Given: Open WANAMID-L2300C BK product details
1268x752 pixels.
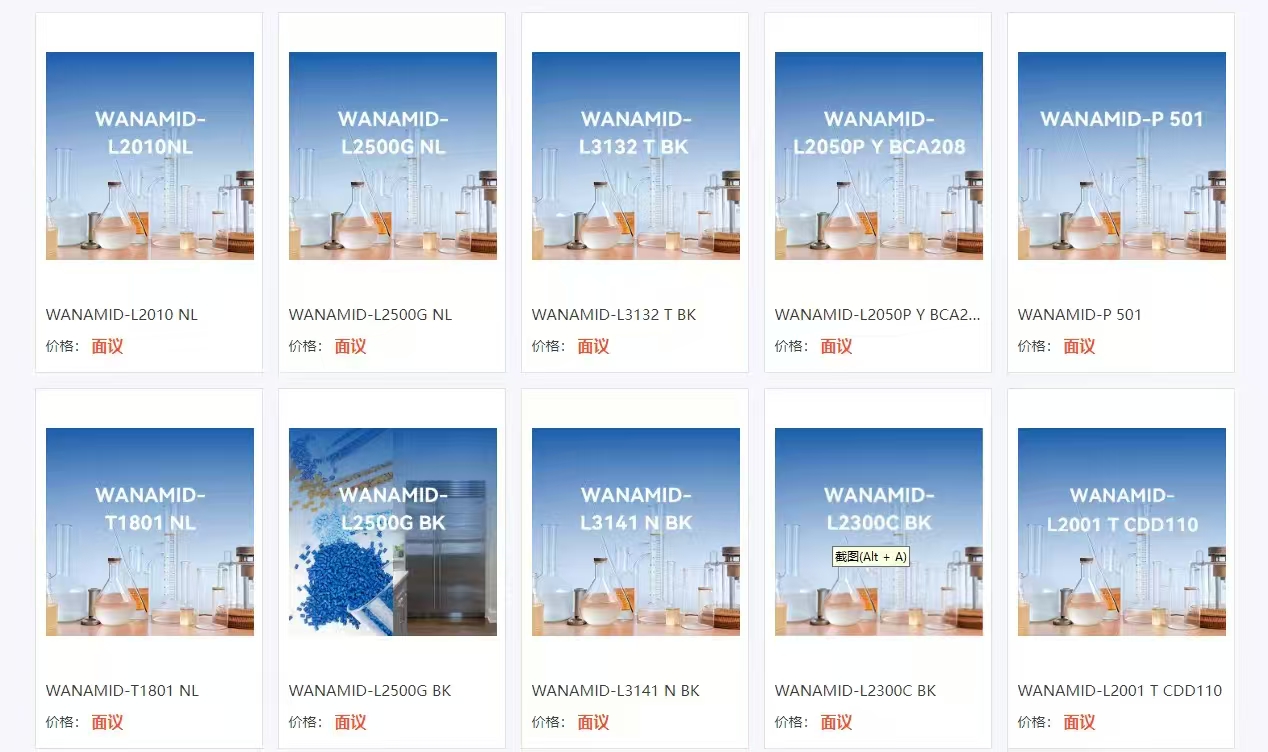Looking at the screenshot, I should [x=878, y=568].
